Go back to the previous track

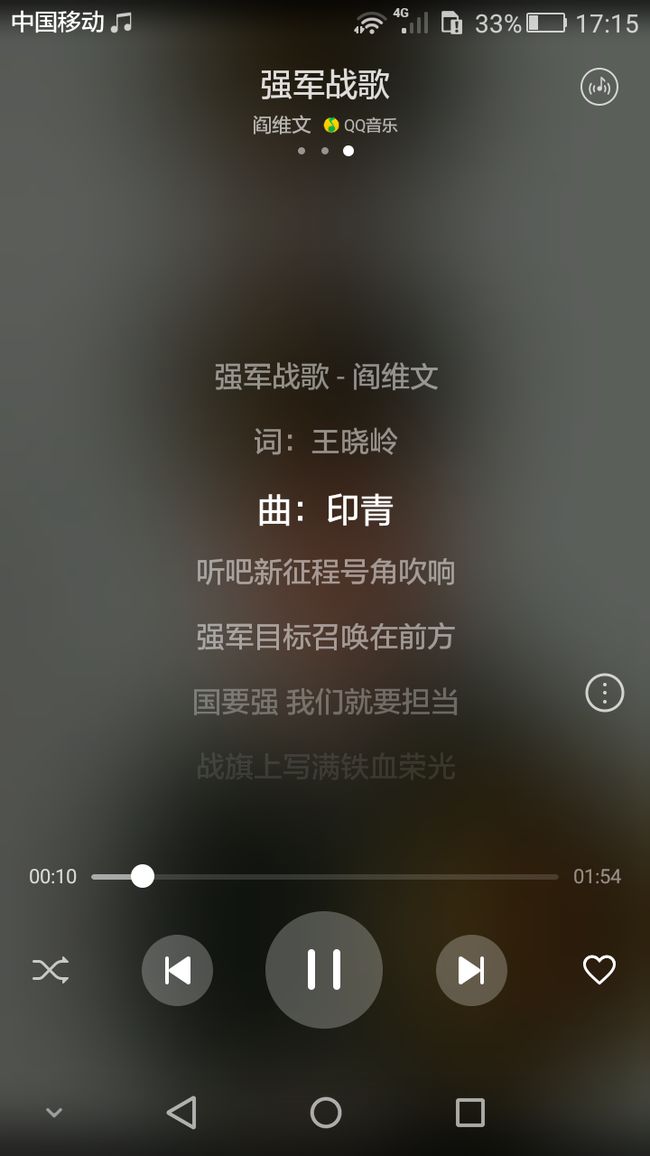tap(178, 970)
